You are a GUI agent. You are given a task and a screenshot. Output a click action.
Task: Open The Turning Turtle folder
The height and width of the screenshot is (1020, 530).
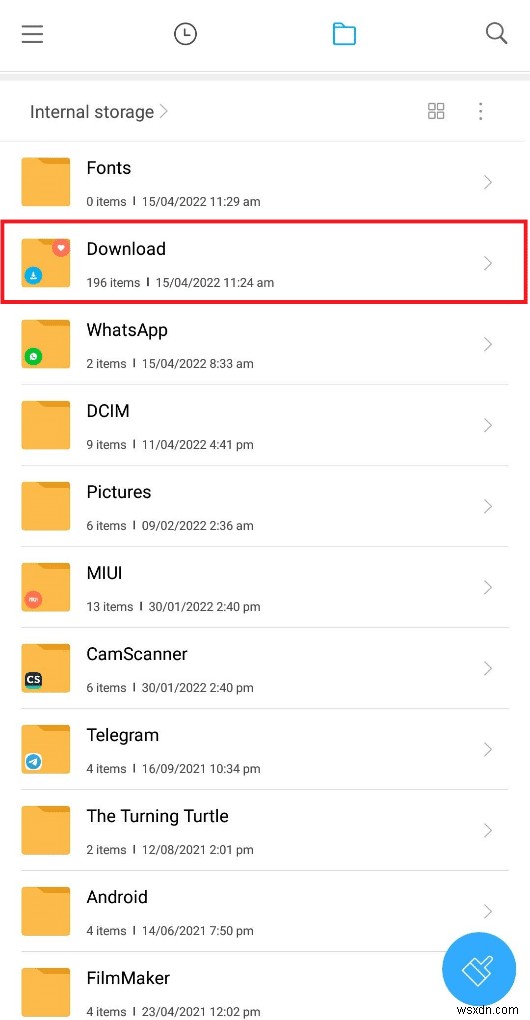pos(265,831)
